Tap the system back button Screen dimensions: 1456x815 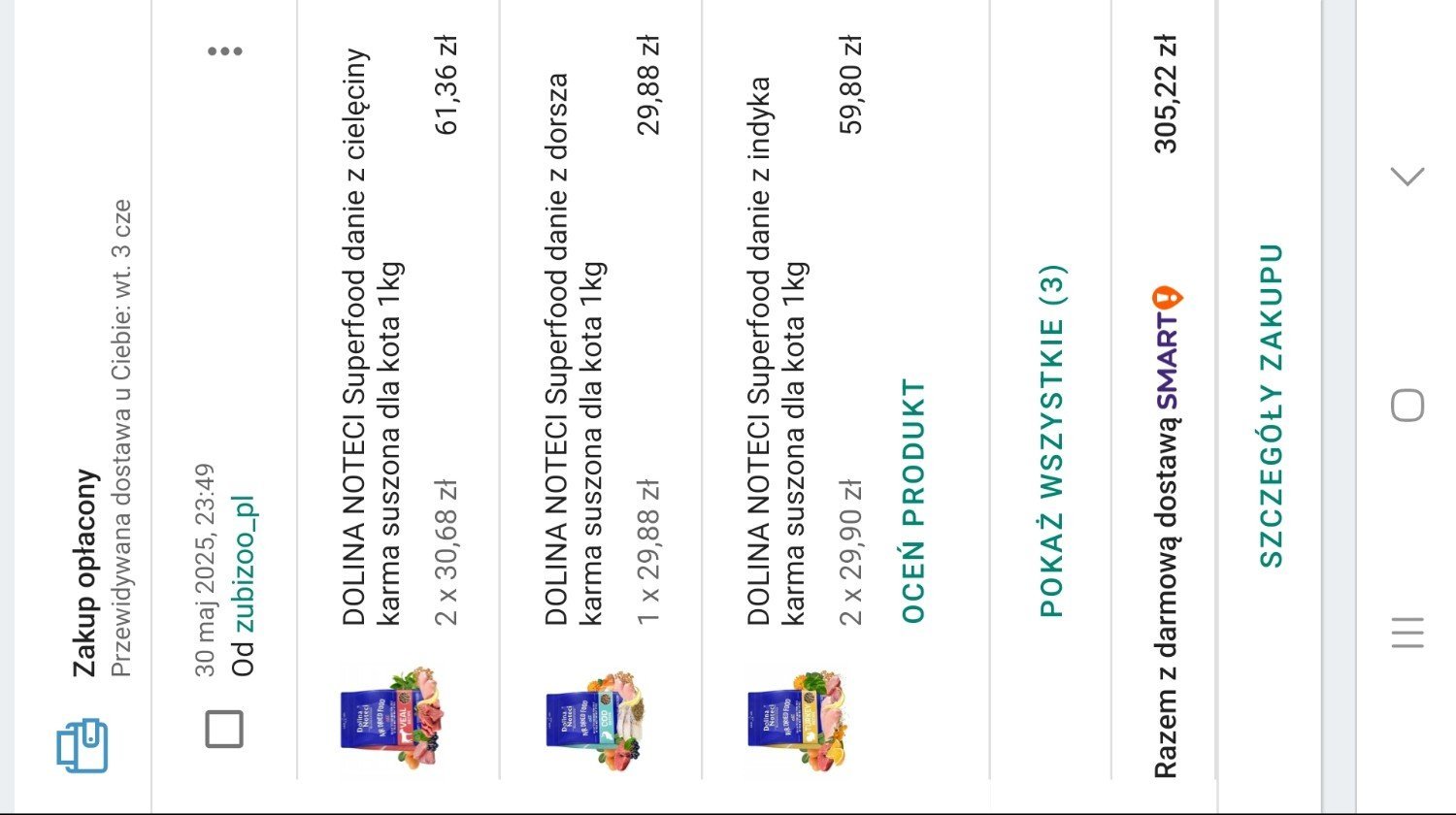1406,177
